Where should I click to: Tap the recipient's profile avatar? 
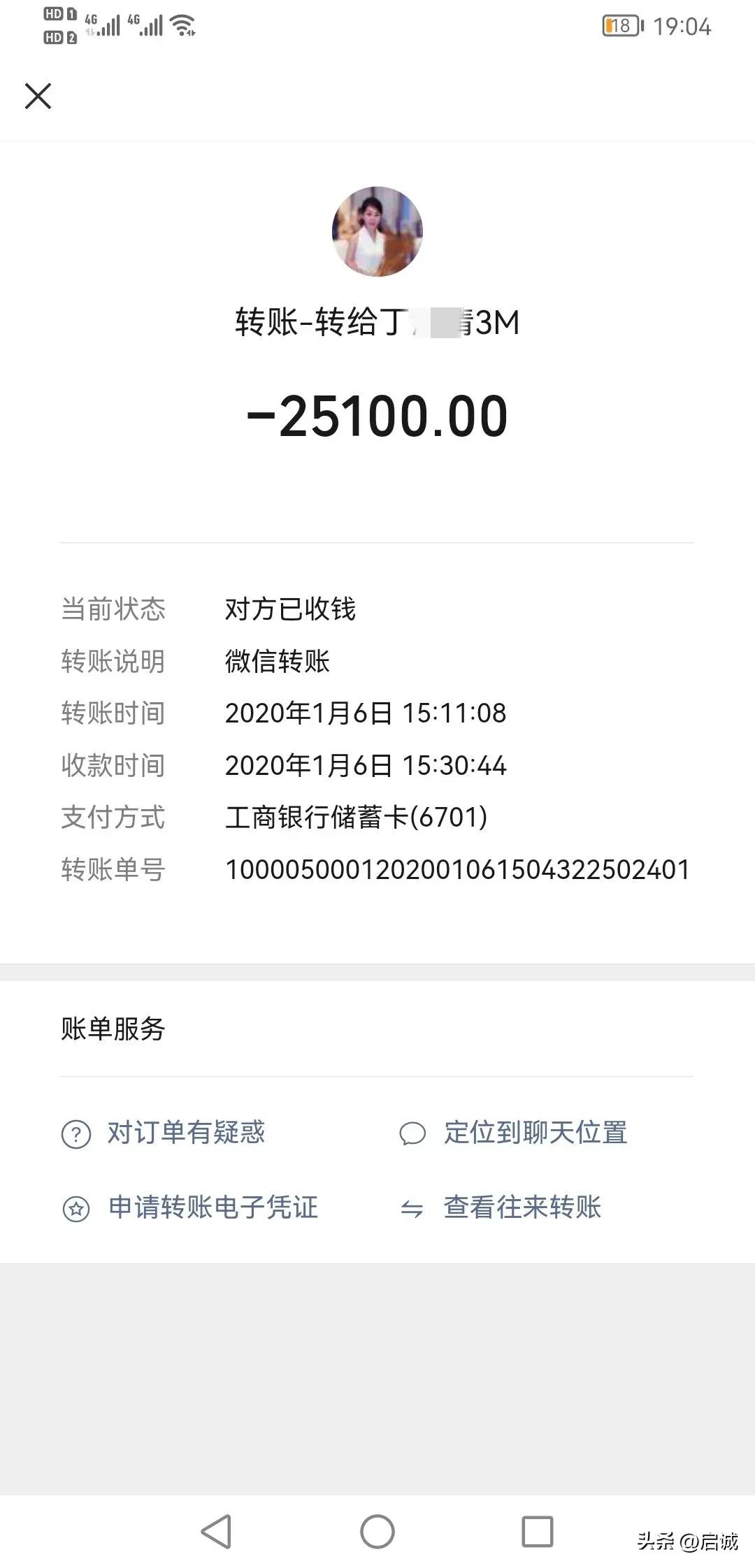click(377, 232)
